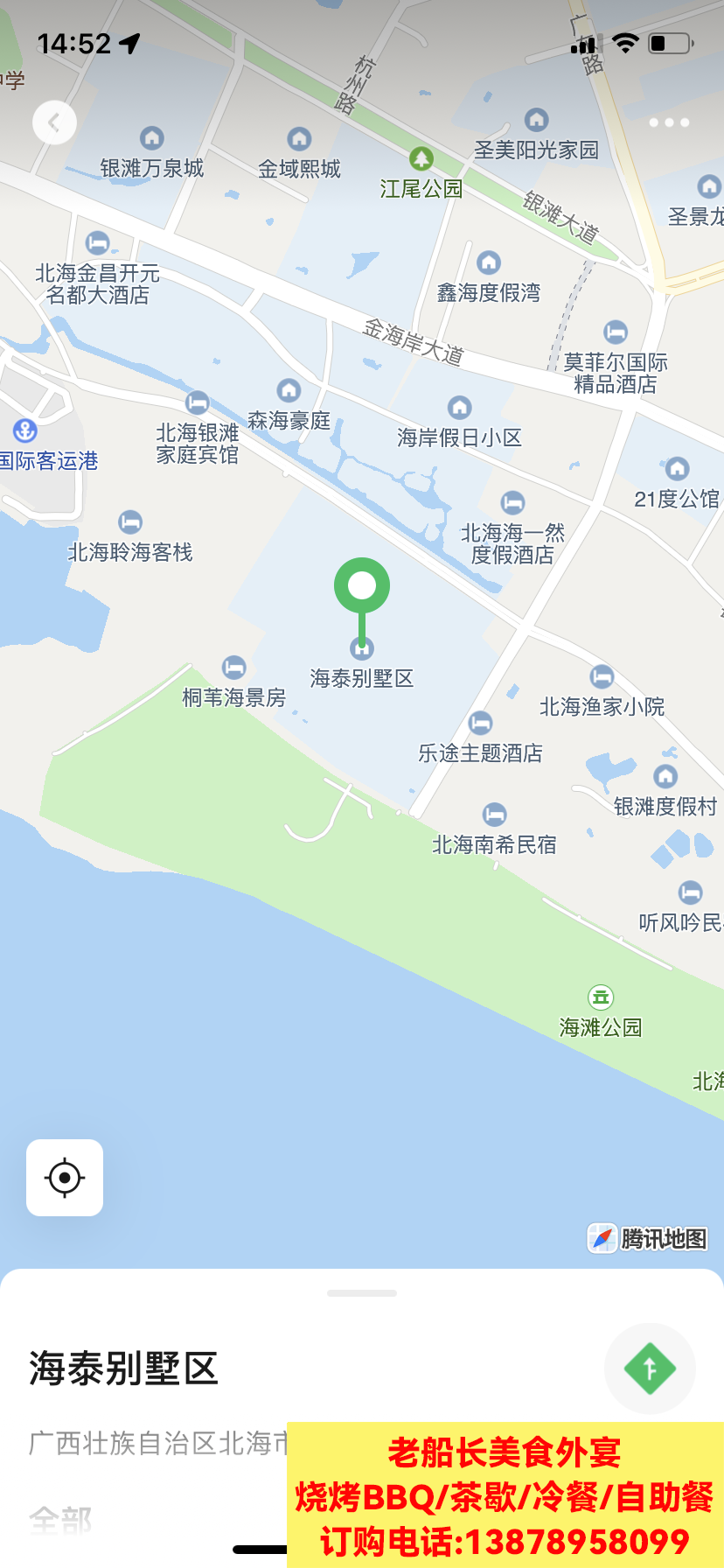
Task: Select the 森海豪庭 residence marker
Action: pyautogui.click(x=289, y=390)
